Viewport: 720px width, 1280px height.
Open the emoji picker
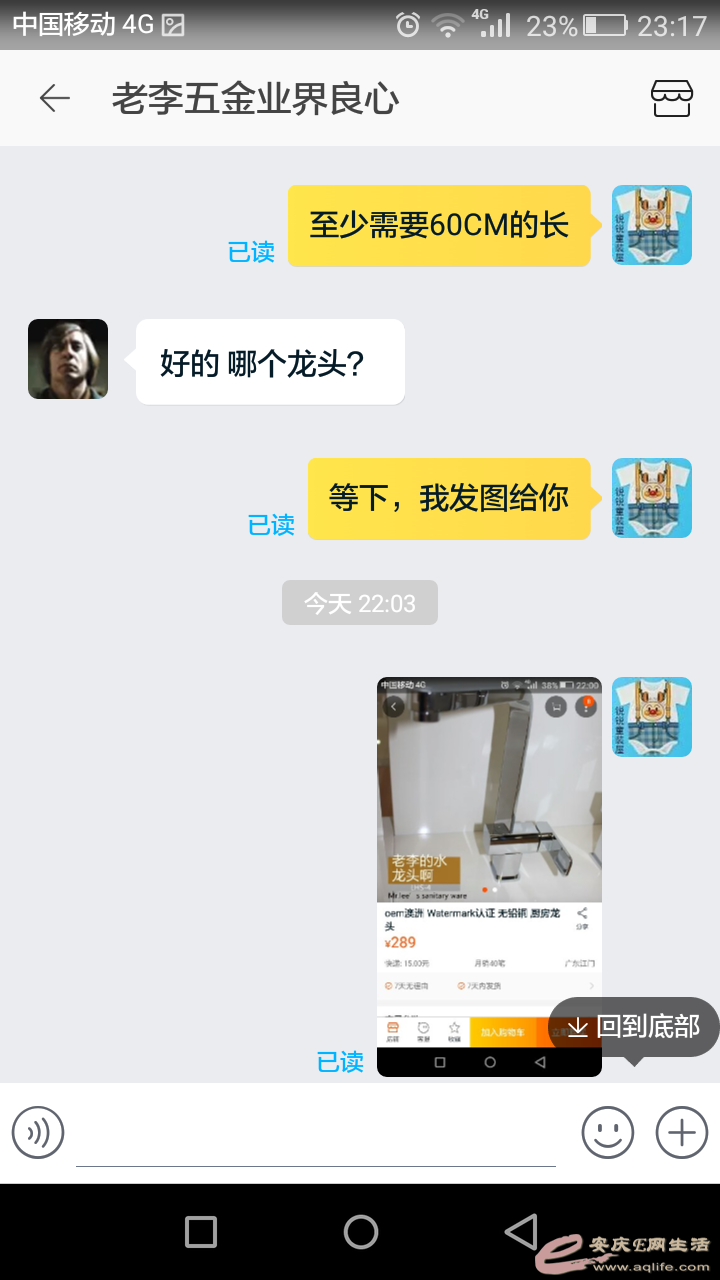608,1133
